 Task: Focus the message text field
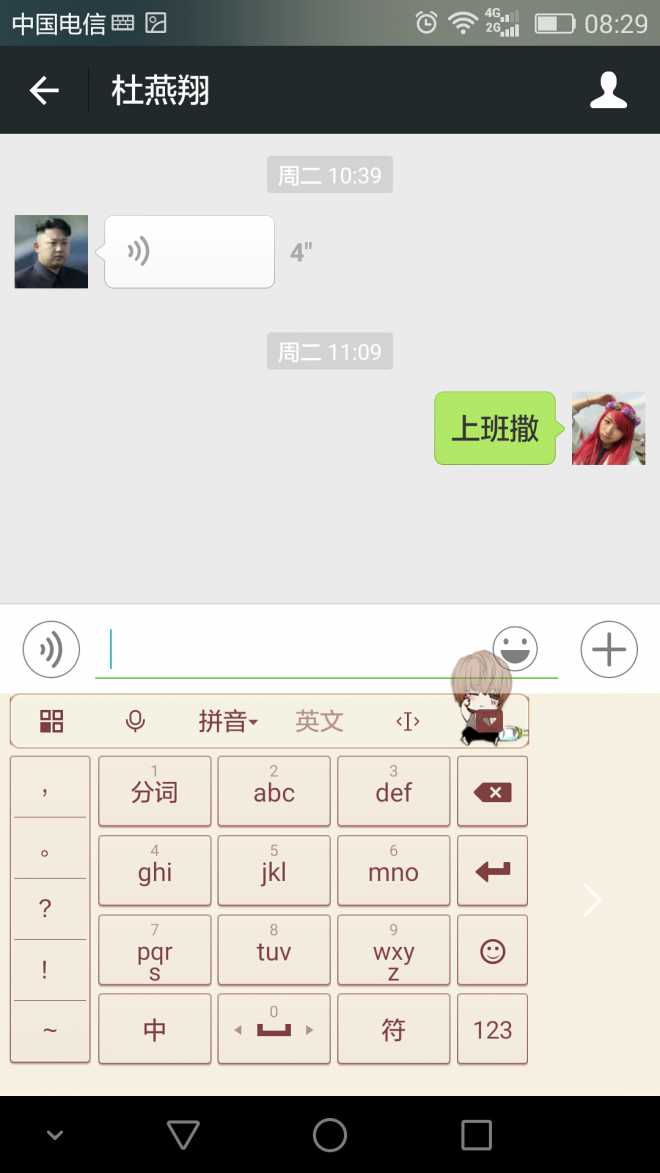coord(300,650)
